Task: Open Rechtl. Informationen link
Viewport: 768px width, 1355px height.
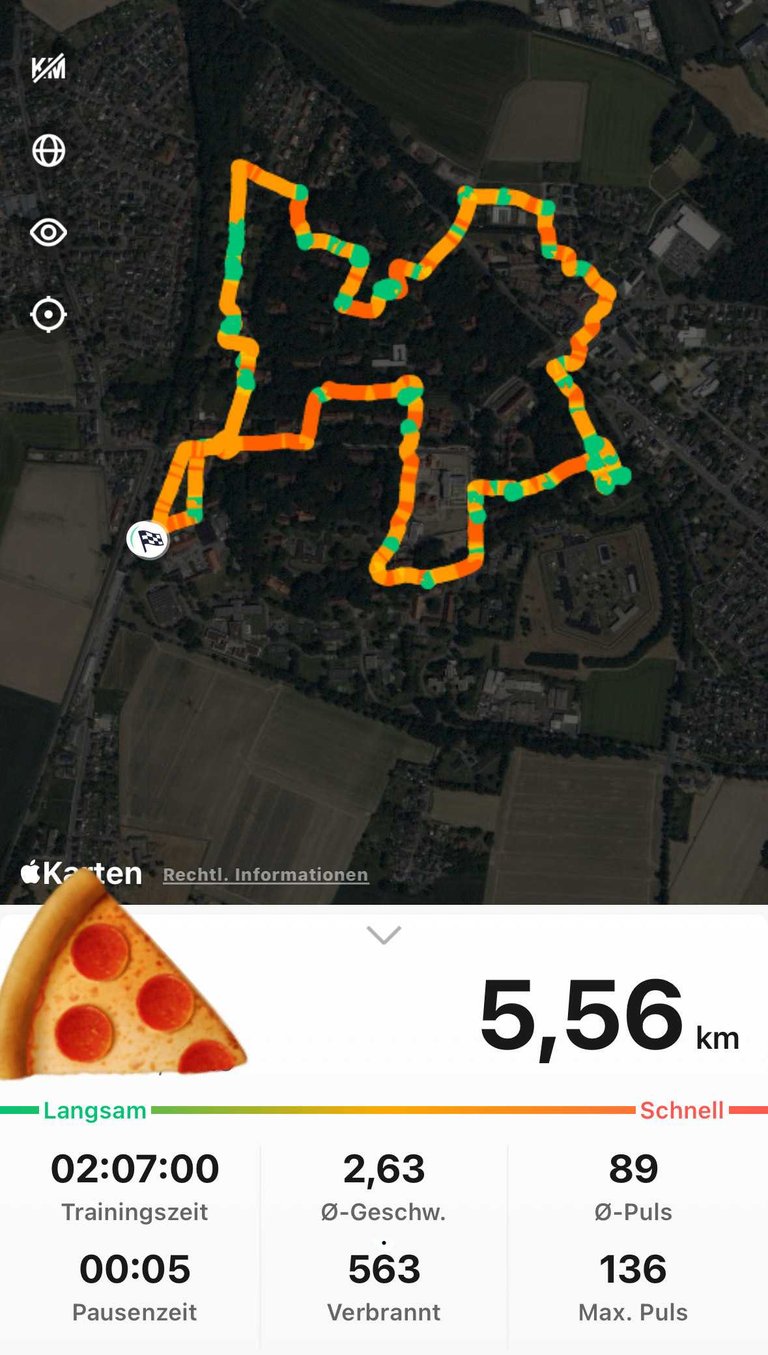Action: [265, 875]
